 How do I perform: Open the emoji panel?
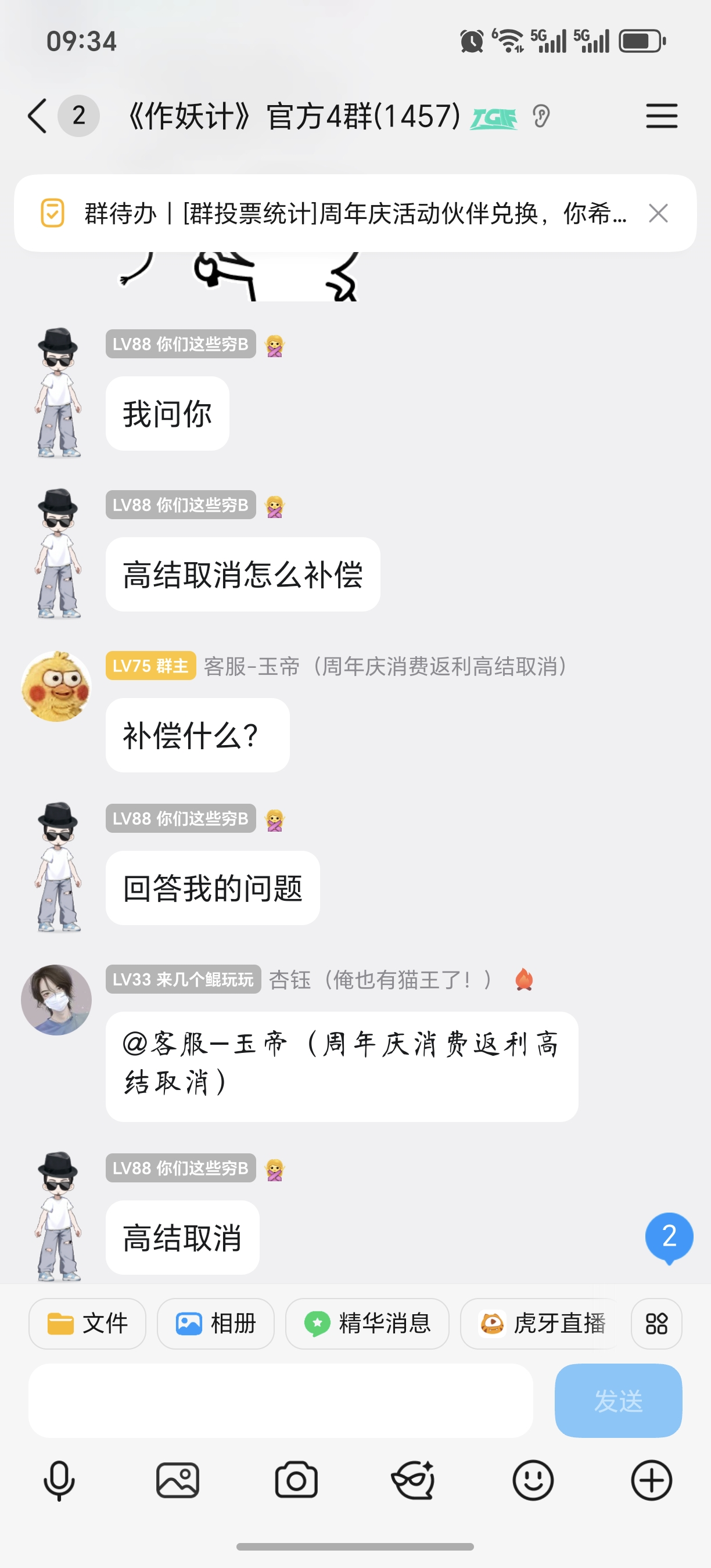533,1480
